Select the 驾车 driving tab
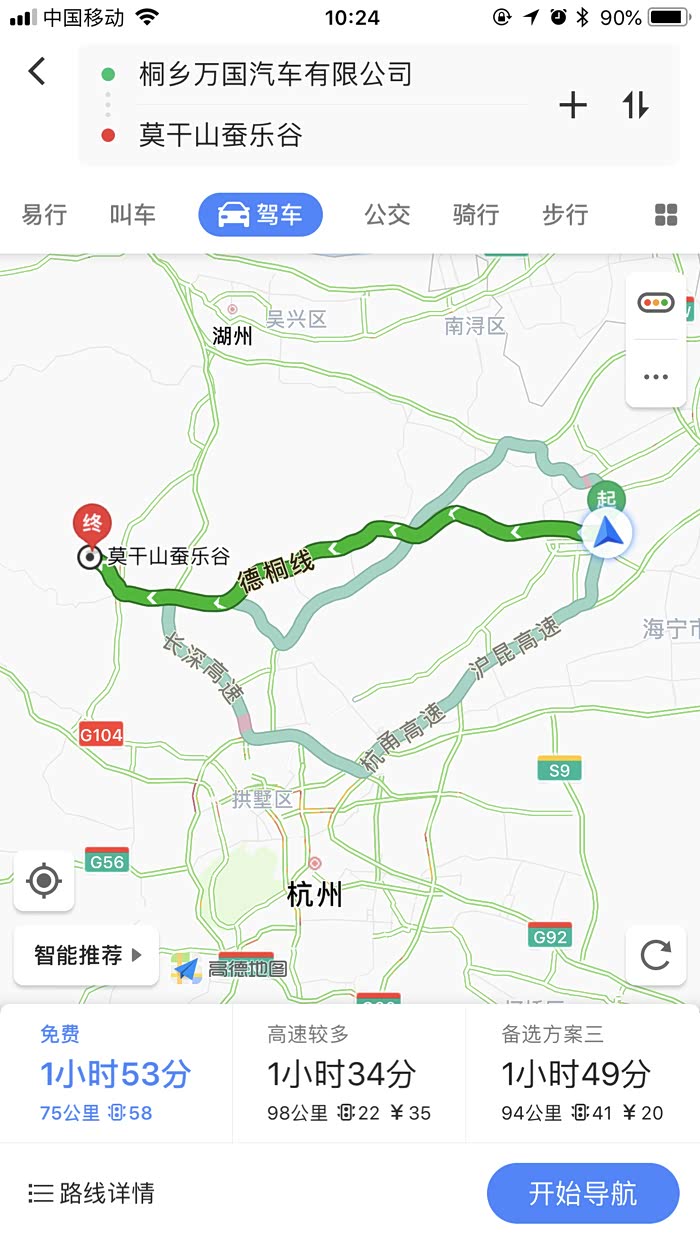This screenshot has width=700, height=1244. pyautogui.click(x=260, y=214)
